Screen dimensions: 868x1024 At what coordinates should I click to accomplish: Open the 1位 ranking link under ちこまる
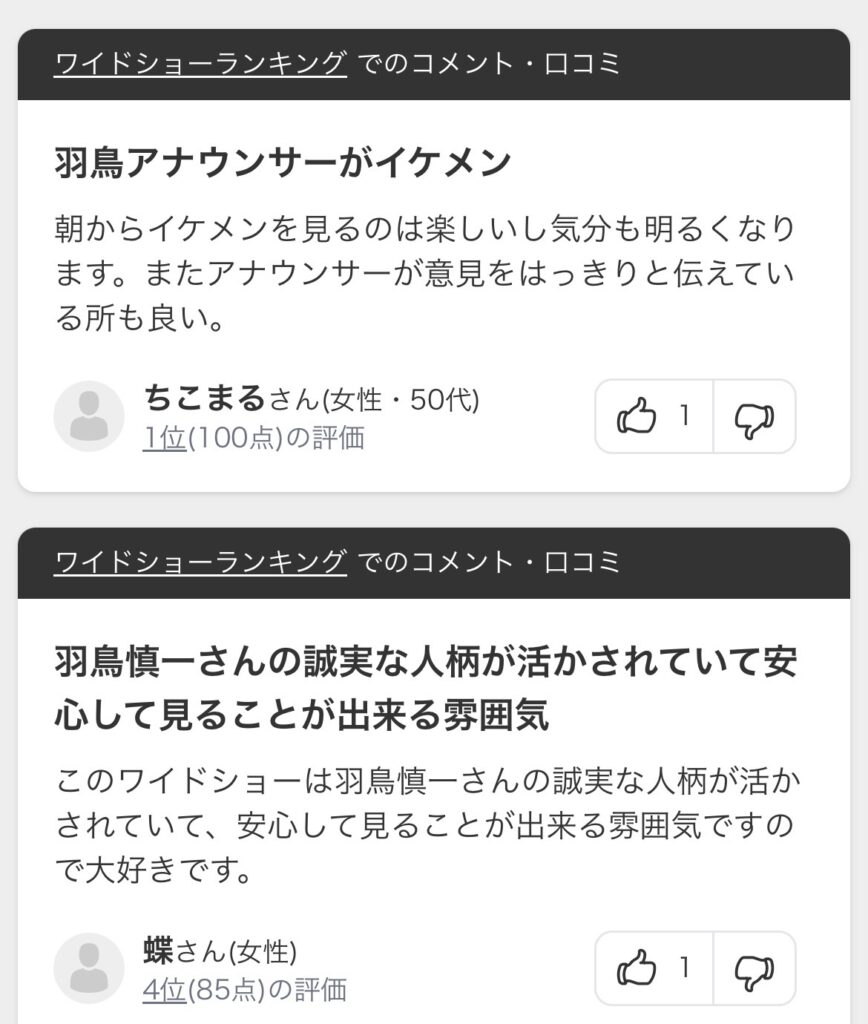[x=165, y=437]
